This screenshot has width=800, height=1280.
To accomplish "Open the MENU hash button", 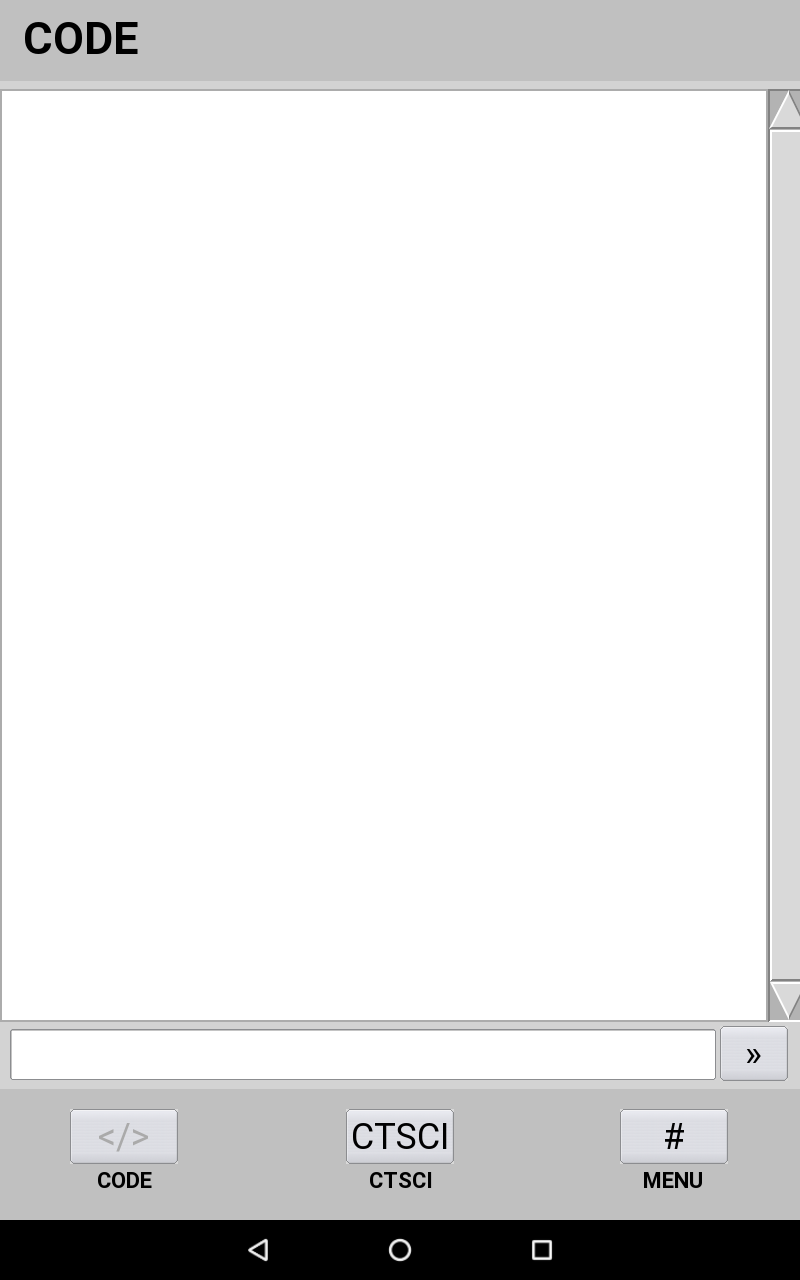I will (674, 1136).
